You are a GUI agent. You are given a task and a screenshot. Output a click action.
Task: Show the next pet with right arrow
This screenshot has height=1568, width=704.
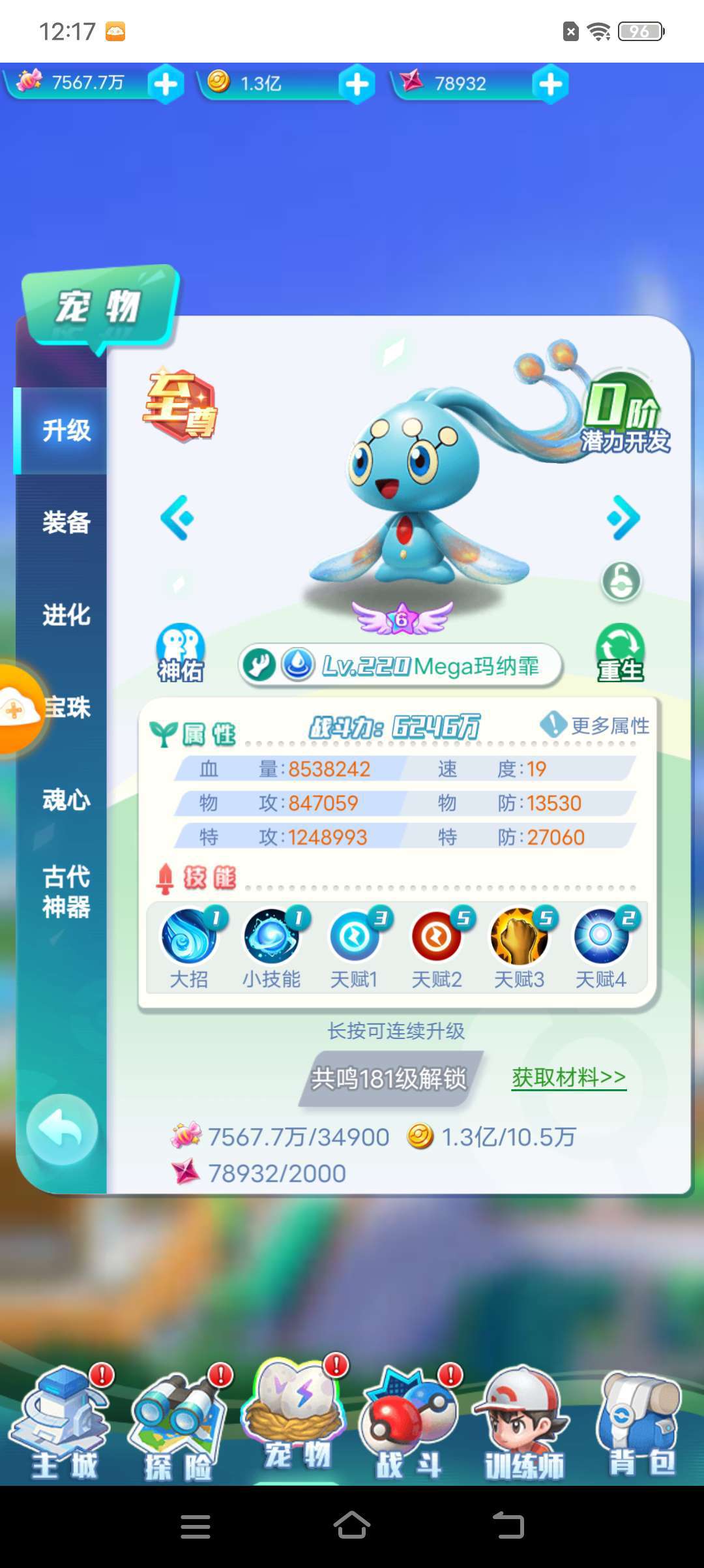[x=623, y=518]
